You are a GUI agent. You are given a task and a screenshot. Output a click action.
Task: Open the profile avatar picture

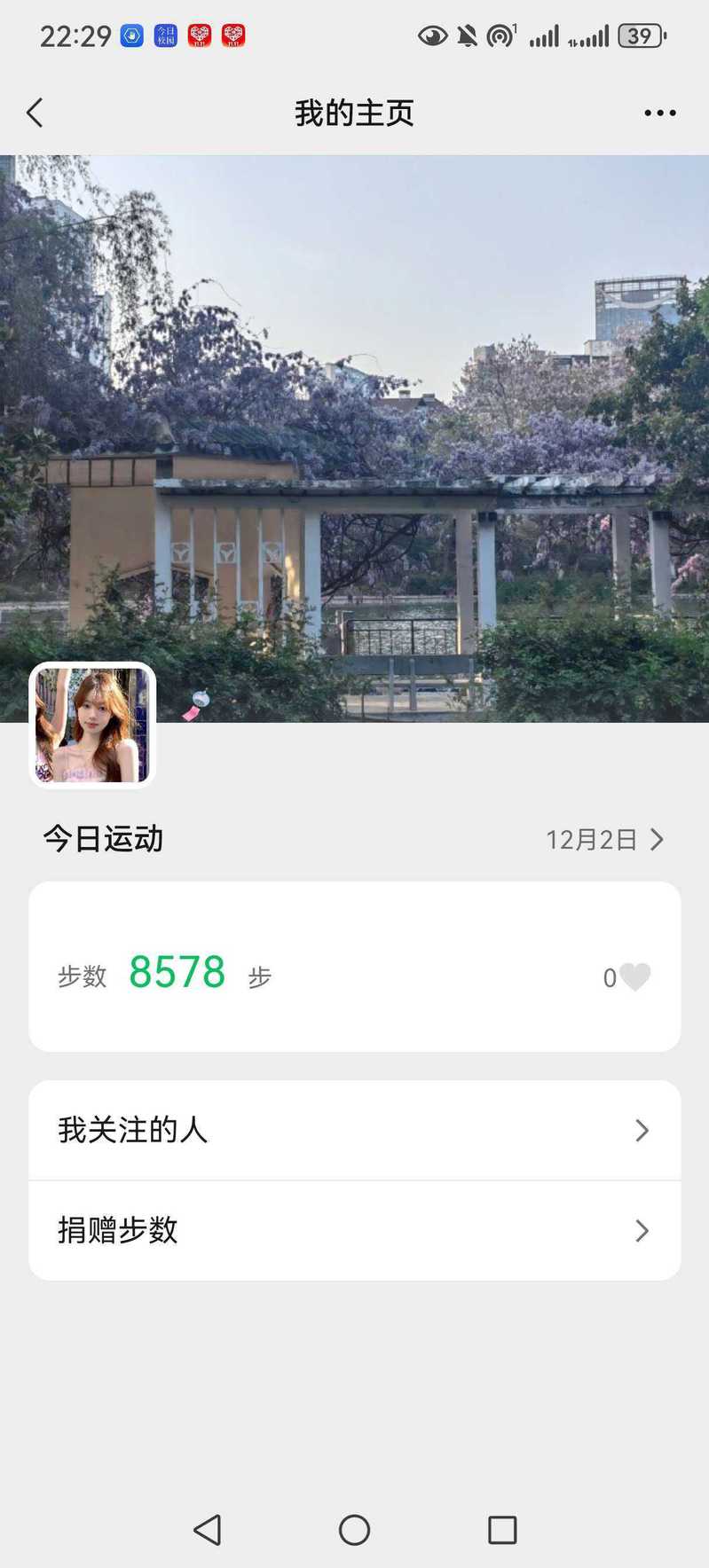[92, 725]
